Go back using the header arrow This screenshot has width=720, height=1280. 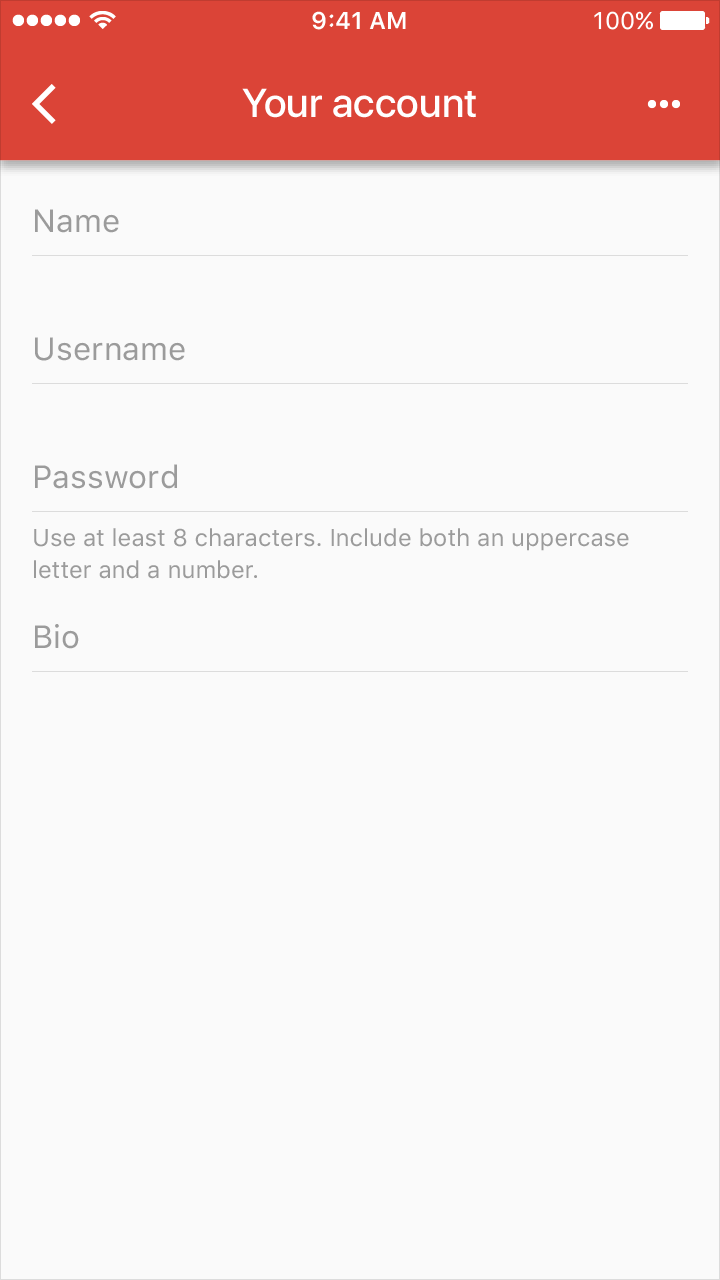pyautogui.click(x=44, y=104)
